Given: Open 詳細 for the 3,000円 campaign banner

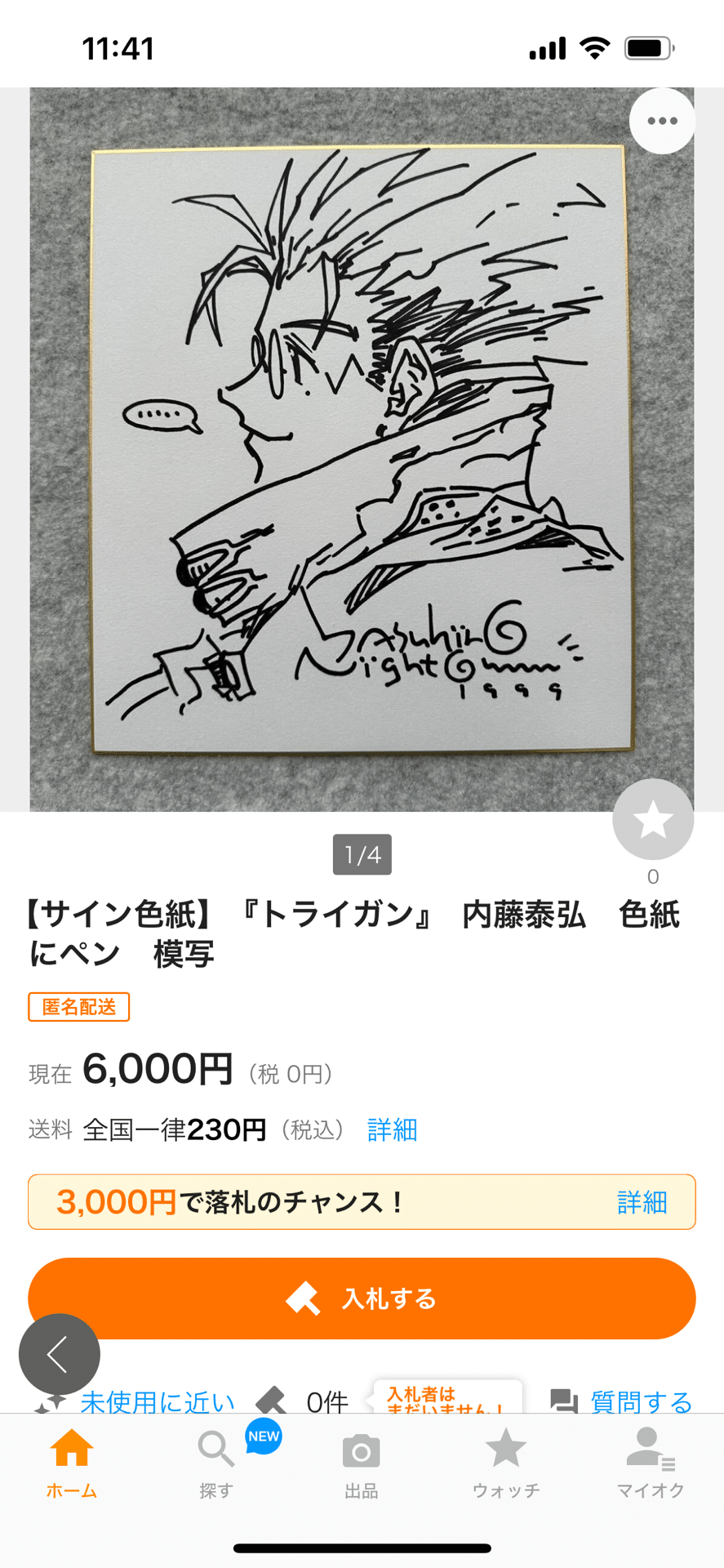Looking at the screenshot, I should 642,1201.
